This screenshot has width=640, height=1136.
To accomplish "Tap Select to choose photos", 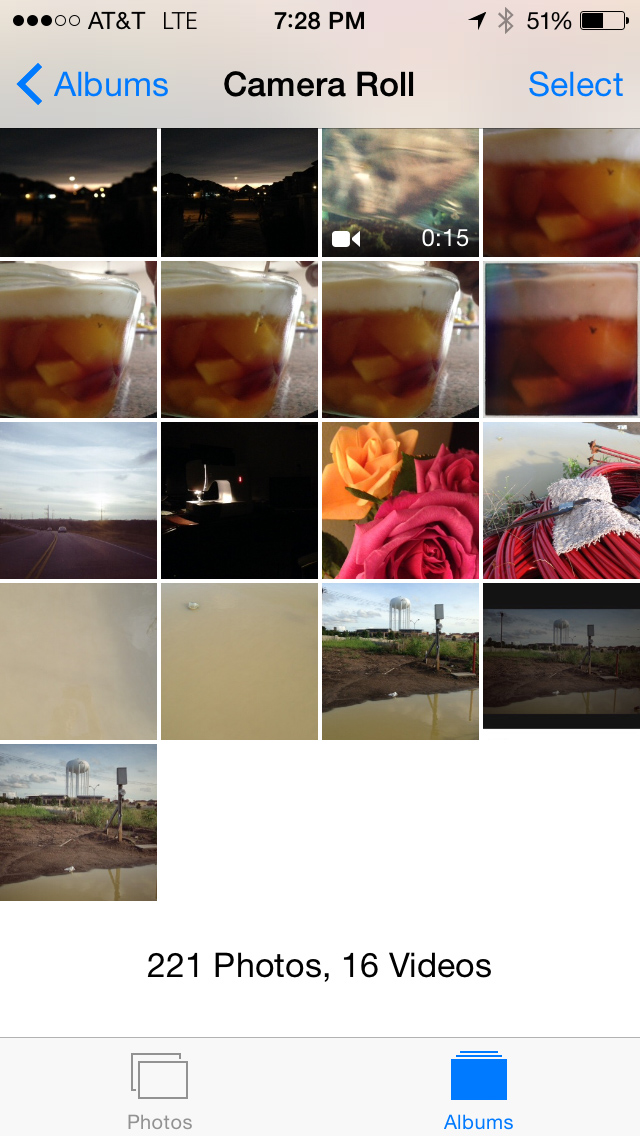I will click(x=575, y=85).
